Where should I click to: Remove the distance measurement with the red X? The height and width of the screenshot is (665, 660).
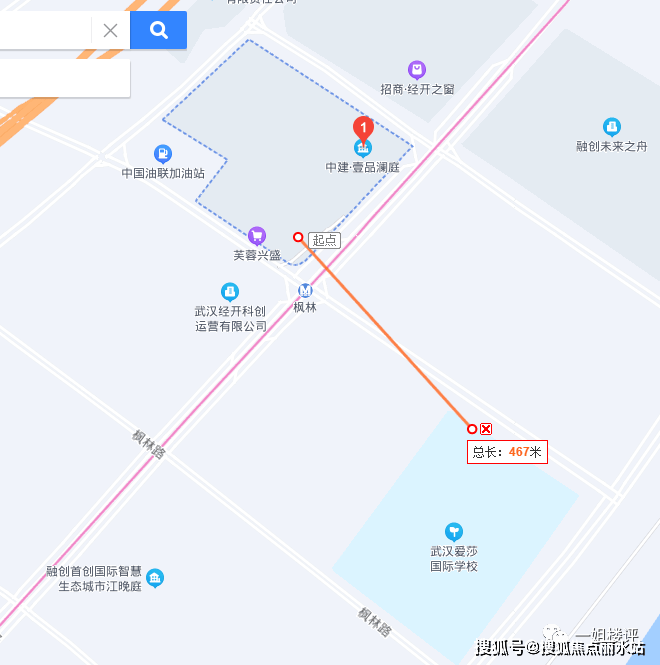tap(486, 429)
